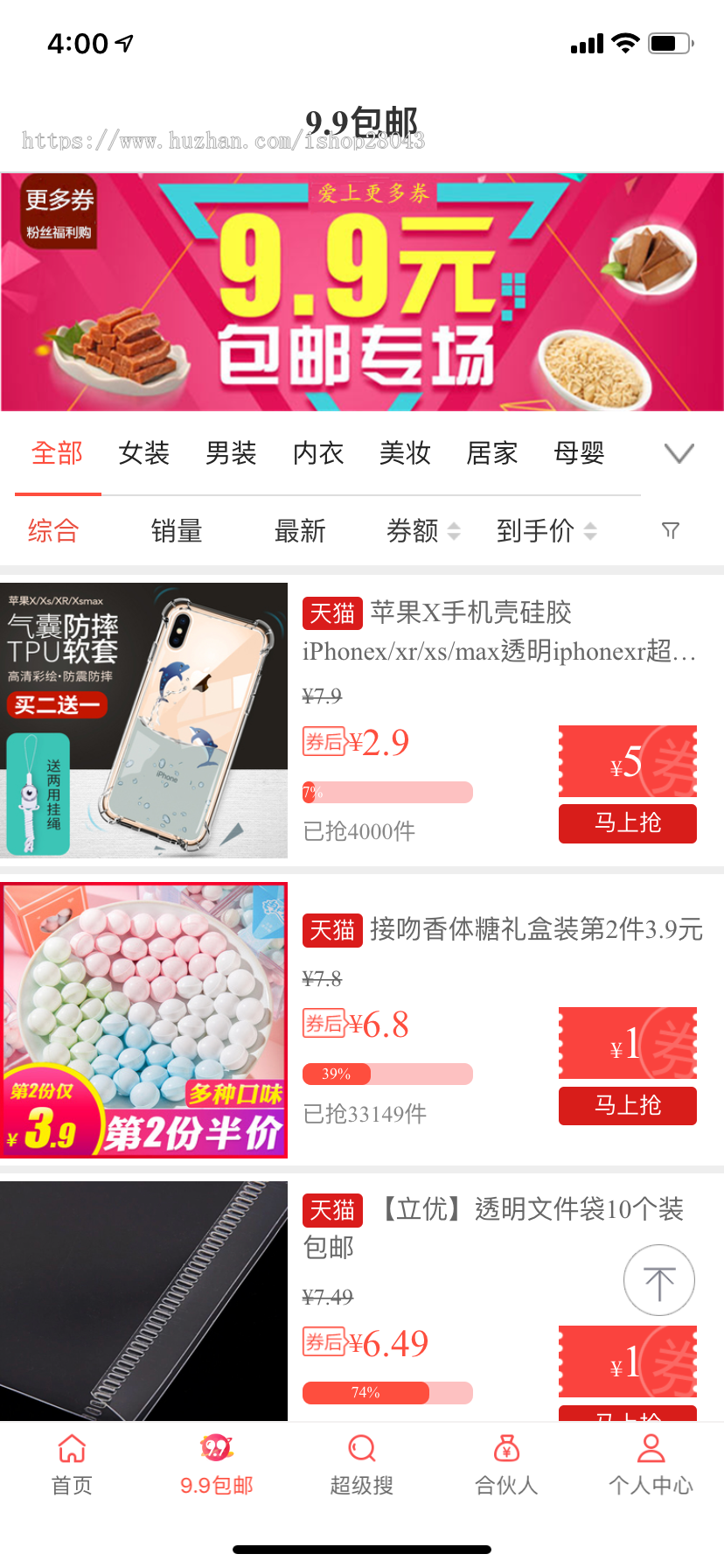The width and height of the screenshot is (724, 1568).
Task: Tap 马上抢 for 苹果X手机壳
Action: [627, 823]
